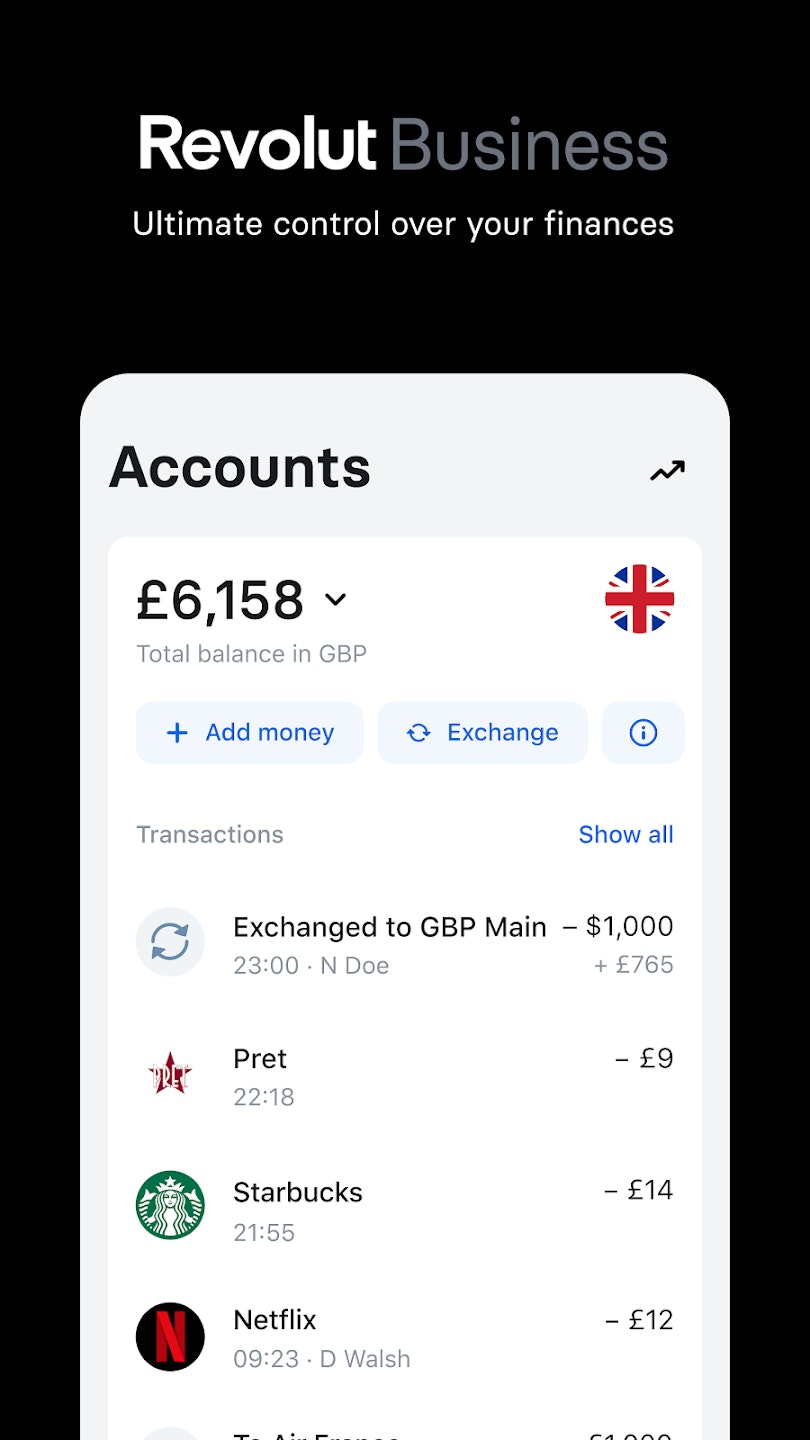
Task: Select the Netflix transaction icon
Action: click(170, 1336)
